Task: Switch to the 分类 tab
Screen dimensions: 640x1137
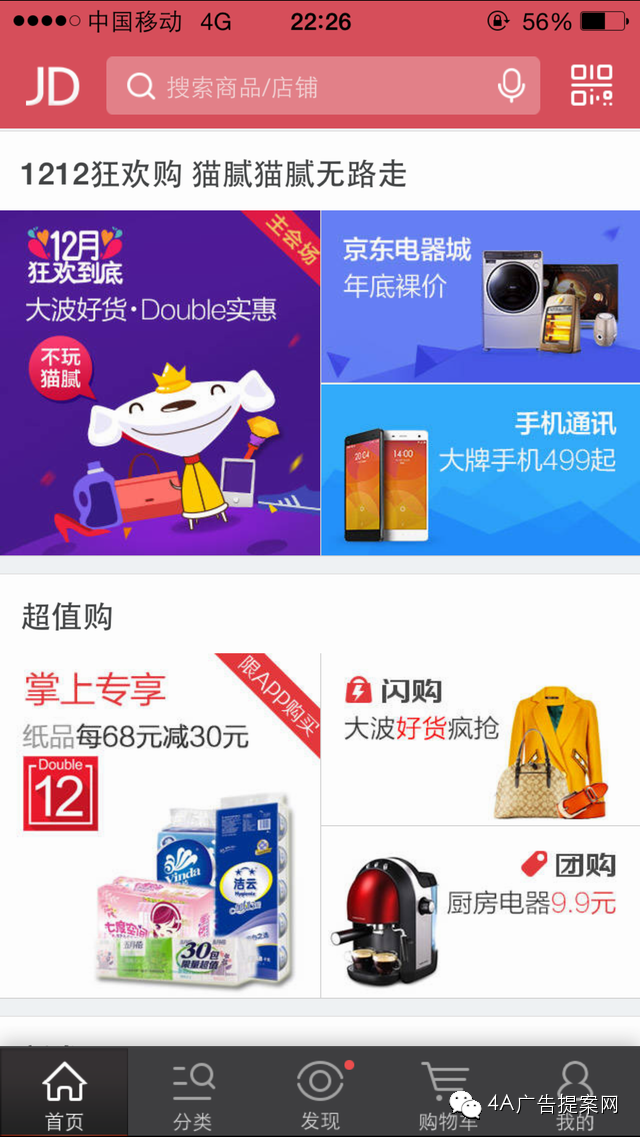Action: [192, 1092]
